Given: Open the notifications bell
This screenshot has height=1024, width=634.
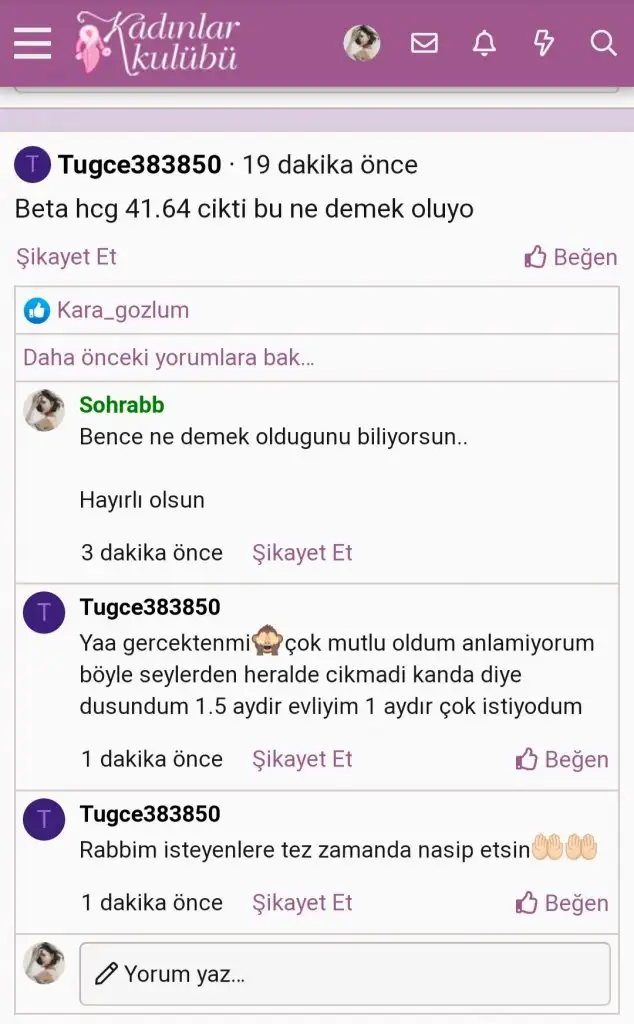Looking at the screenshot, I should [x=484, y=43].
